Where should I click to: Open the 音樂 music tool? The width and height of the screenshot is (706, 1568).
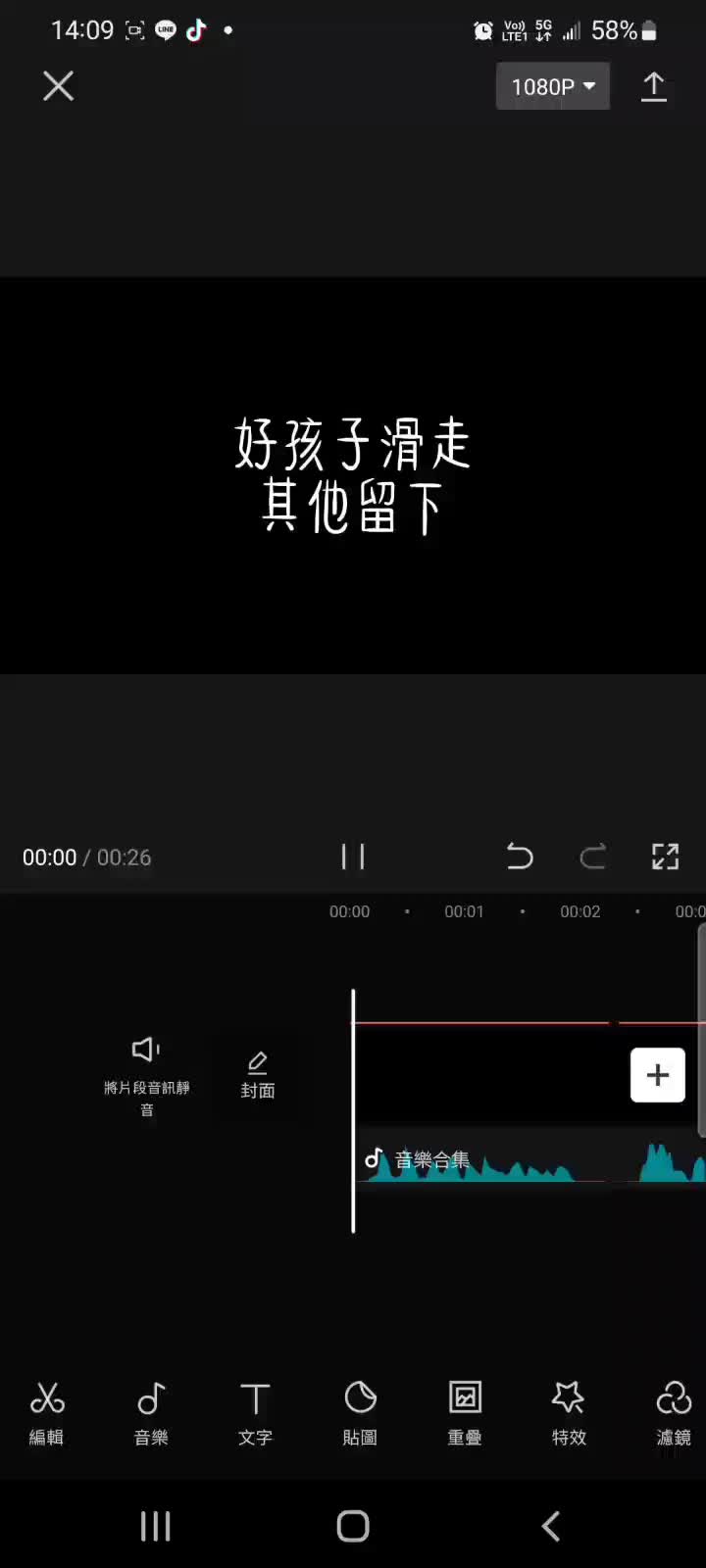pyautogui.click(x=151, y=1412)
